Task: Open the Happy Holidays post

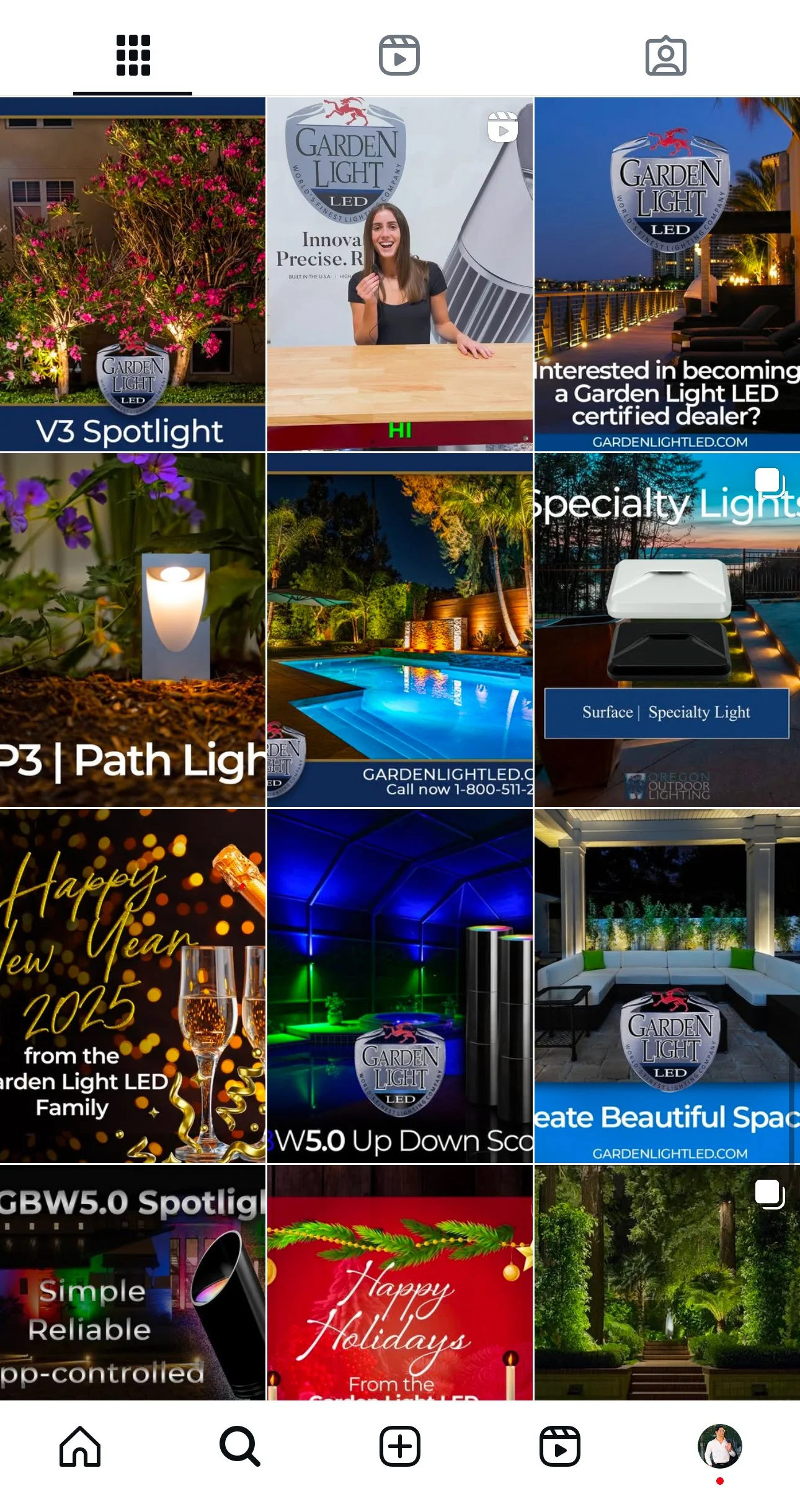Action: pyautogui.click(x=400, y=1282)
